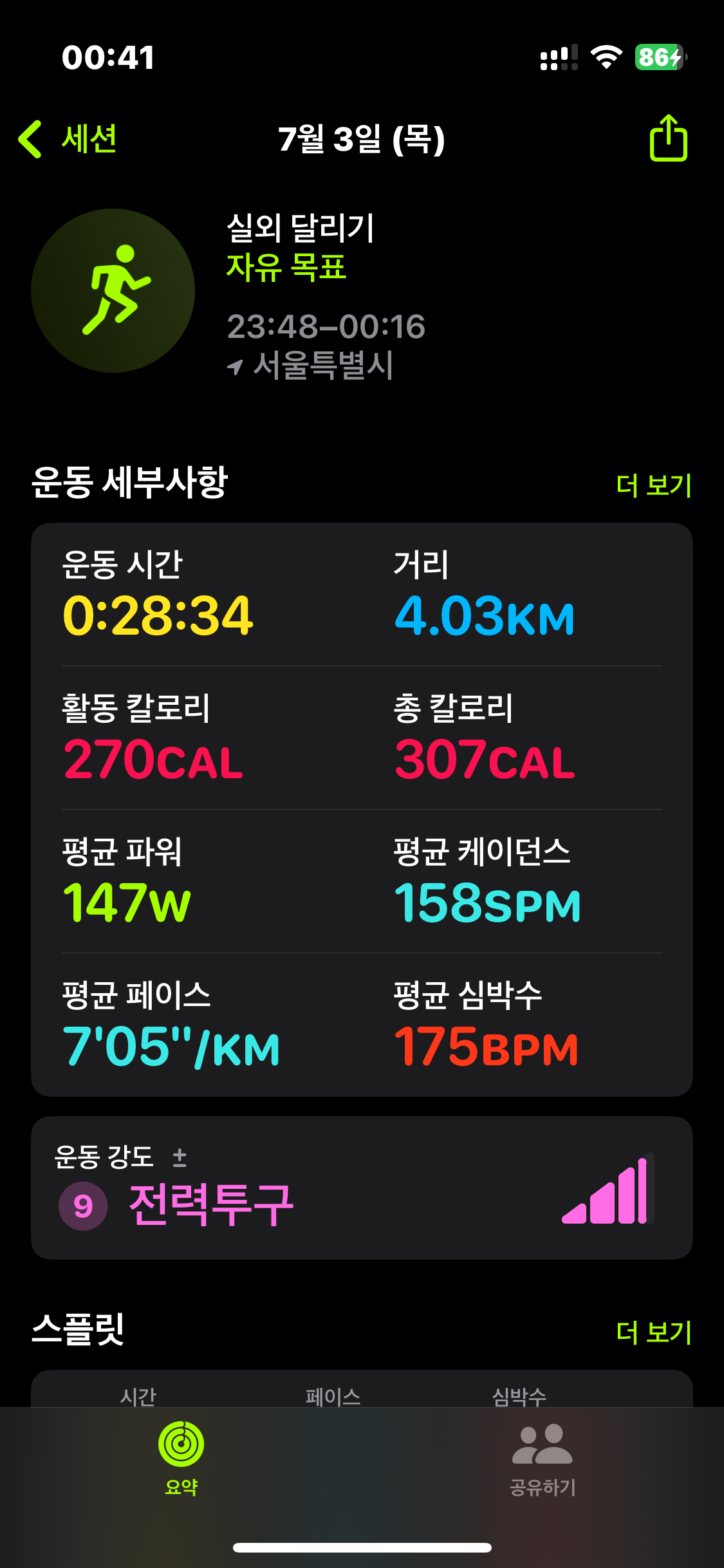This screenshot has height=1568, width=724.
Task: Open 더 보기 for 운동 세부사항
Action: coord(653,485)
